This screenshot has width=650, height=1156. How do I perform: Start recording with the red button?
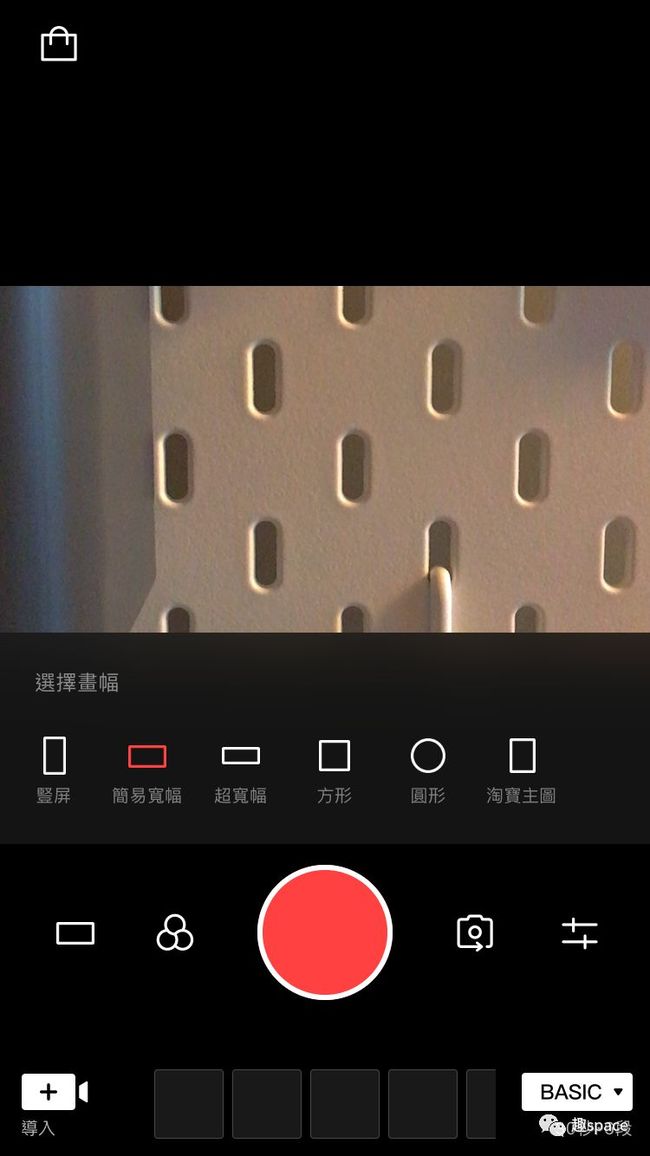point(325,933)
